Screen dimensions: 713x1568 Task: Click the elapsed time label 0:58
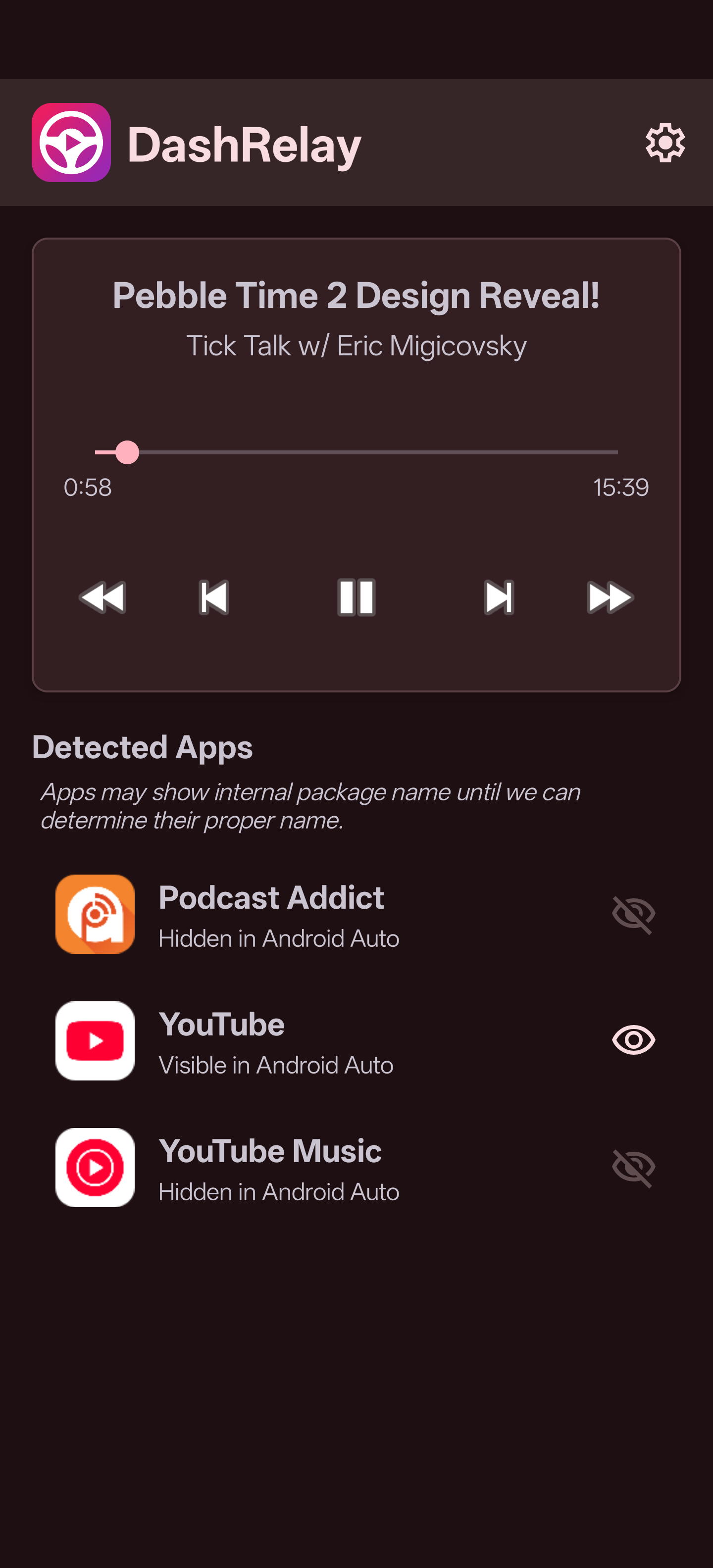point(88,487)
